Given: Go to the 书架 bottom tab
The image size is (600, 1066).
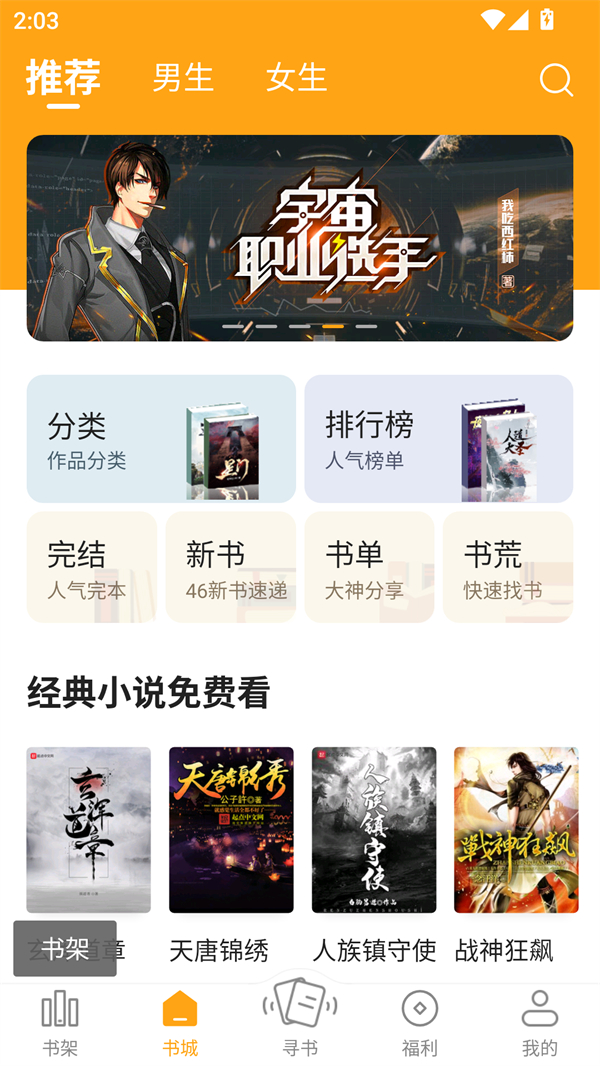Looking at the screenshot, I should pyautogui.click(x=60, y=1024).
